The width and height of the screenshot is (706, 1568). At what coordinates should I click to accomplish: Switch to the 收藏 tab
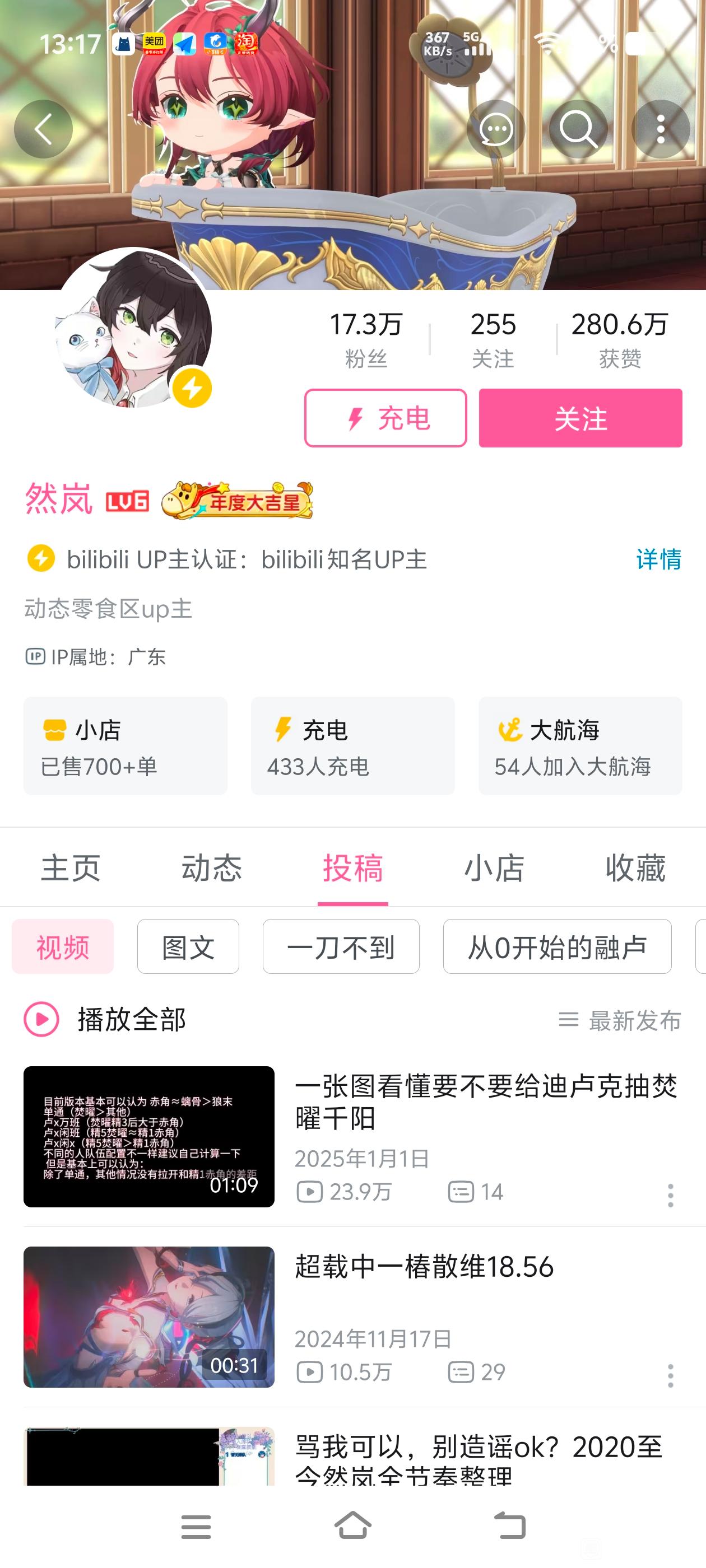(635, 867)
